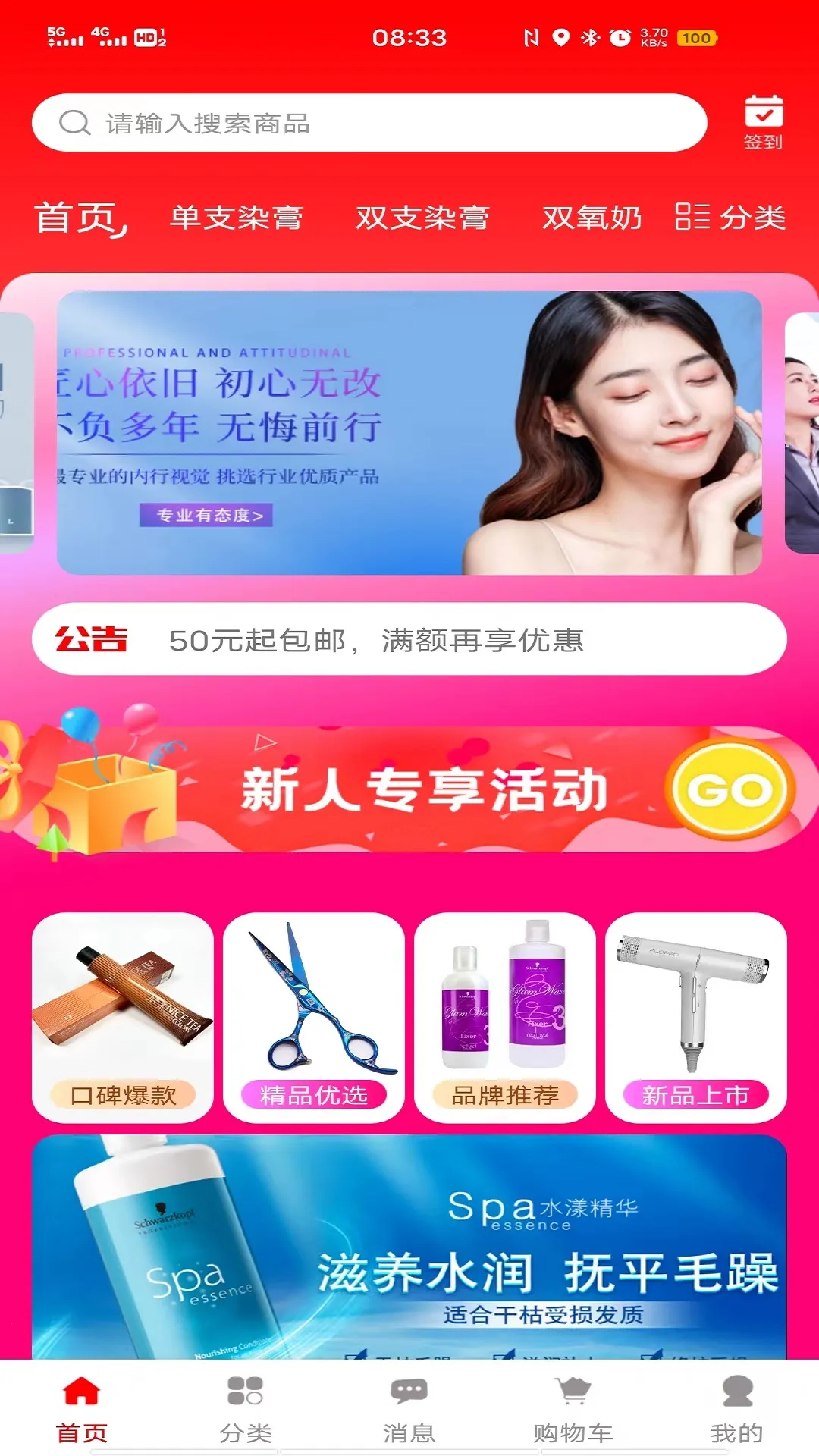
Task: Open the 公告 announcement bar
Action: point(409,639)
